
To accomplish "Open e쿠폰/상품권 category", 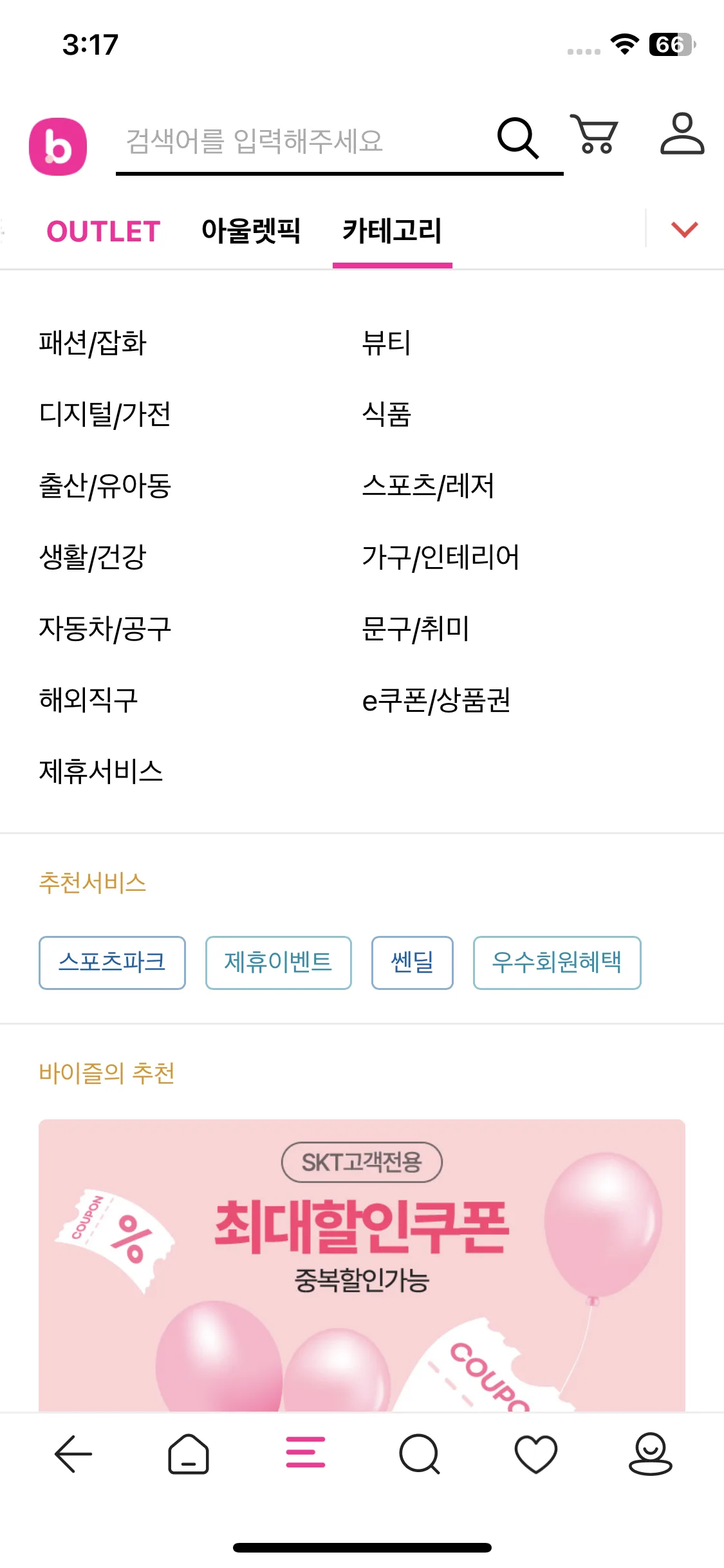I will click(x=436, y=700).
